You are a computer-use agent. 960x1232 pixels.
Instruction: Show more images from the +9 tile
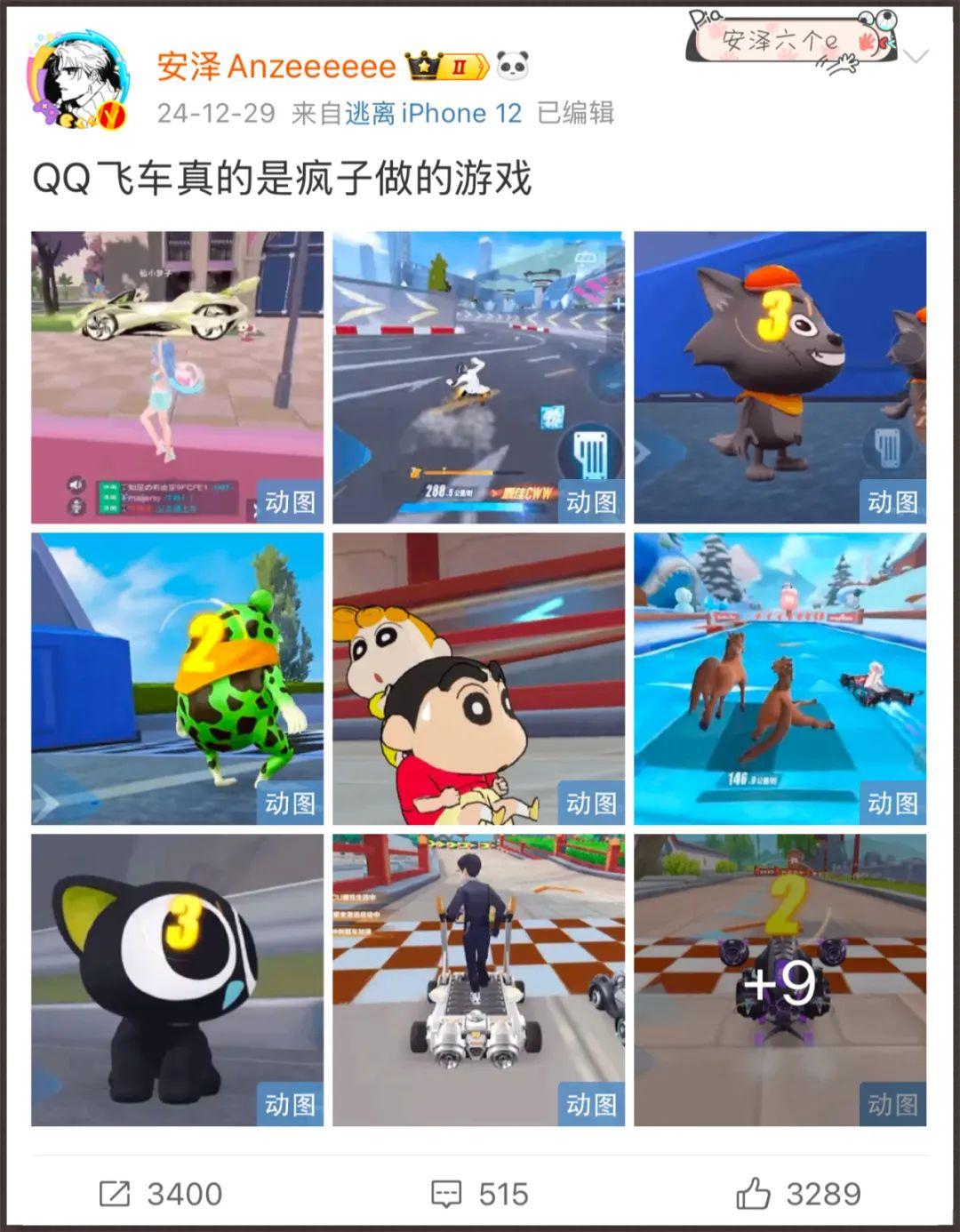click(780, 980)
